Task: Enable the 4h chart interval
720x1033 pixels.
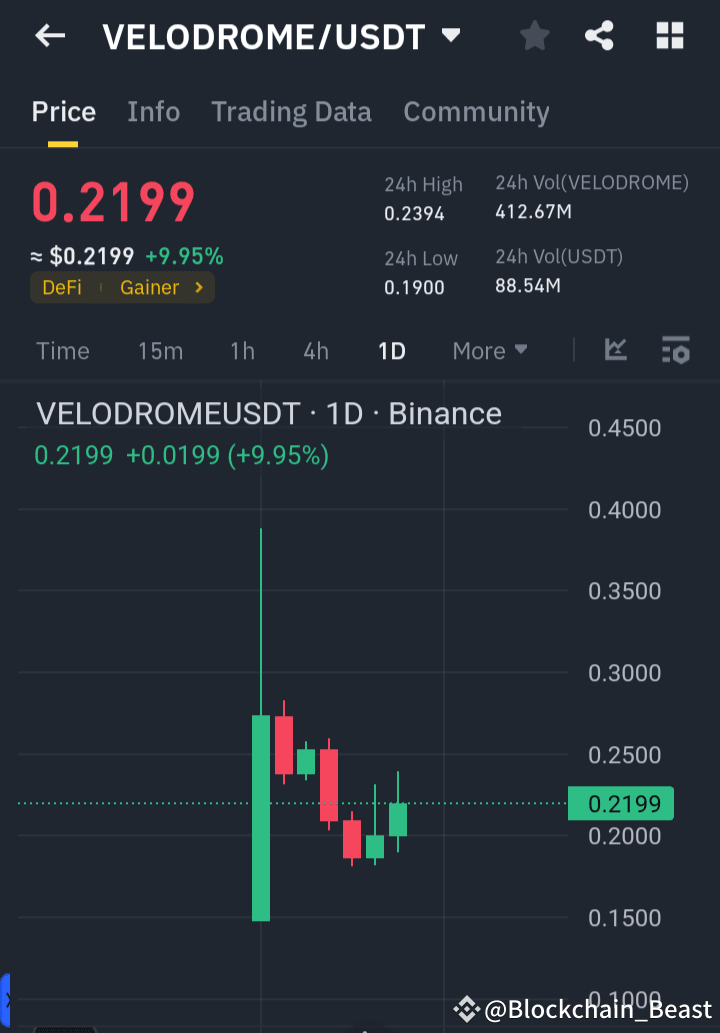Action: (x=316, y=351)
